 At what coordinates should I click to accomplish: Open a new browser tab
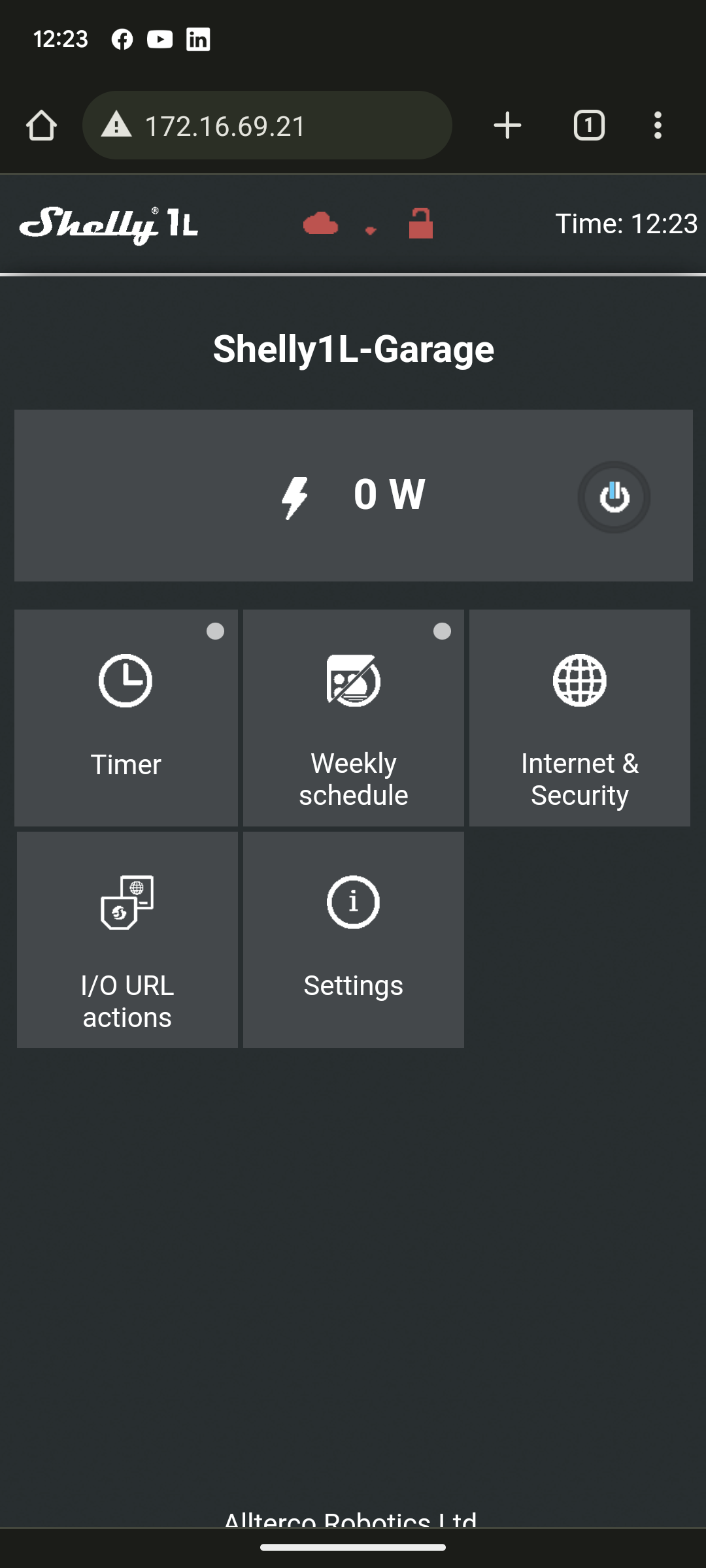tap(507, 125)
